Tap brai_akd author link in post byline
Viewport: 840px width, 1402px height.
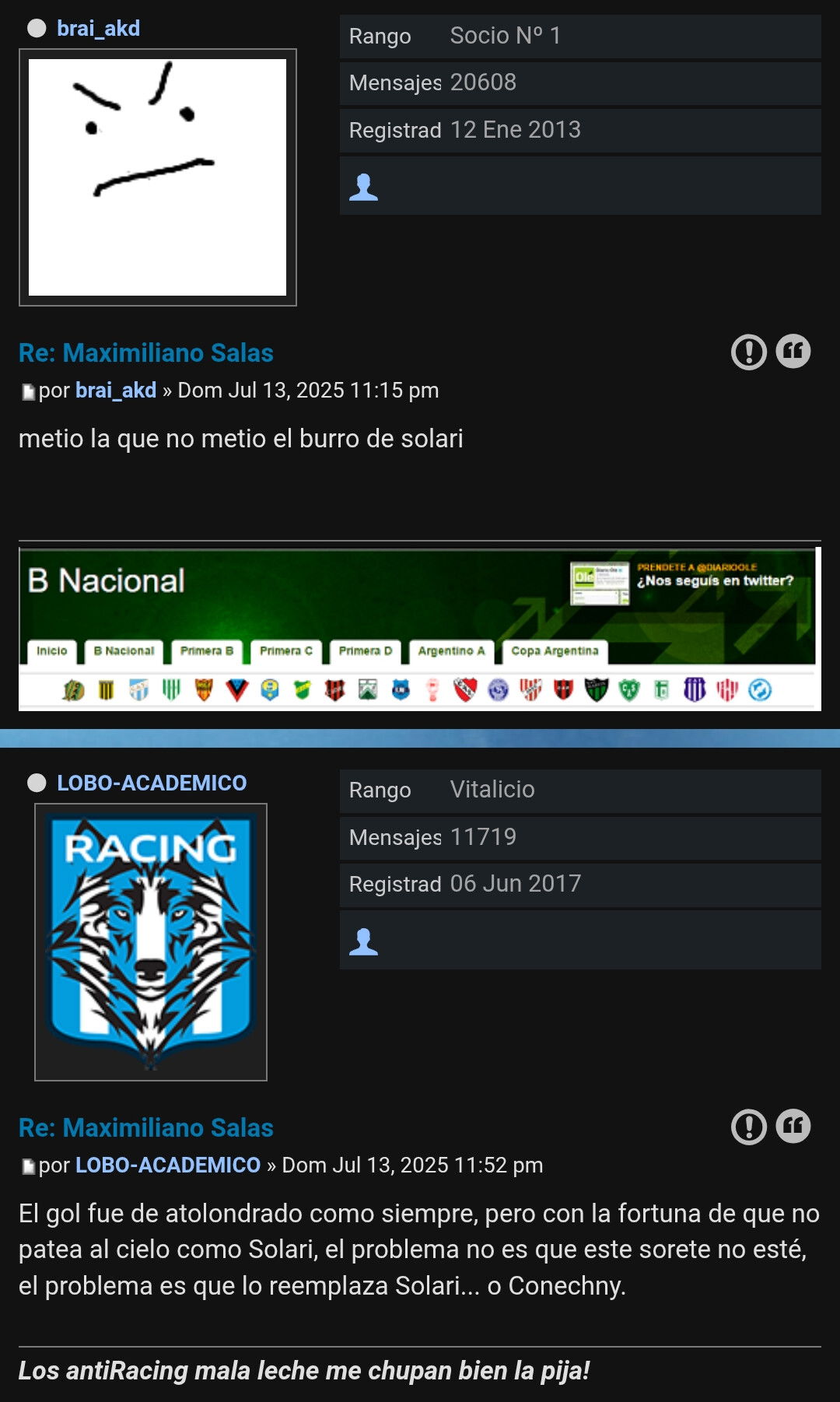pos(116,391)
